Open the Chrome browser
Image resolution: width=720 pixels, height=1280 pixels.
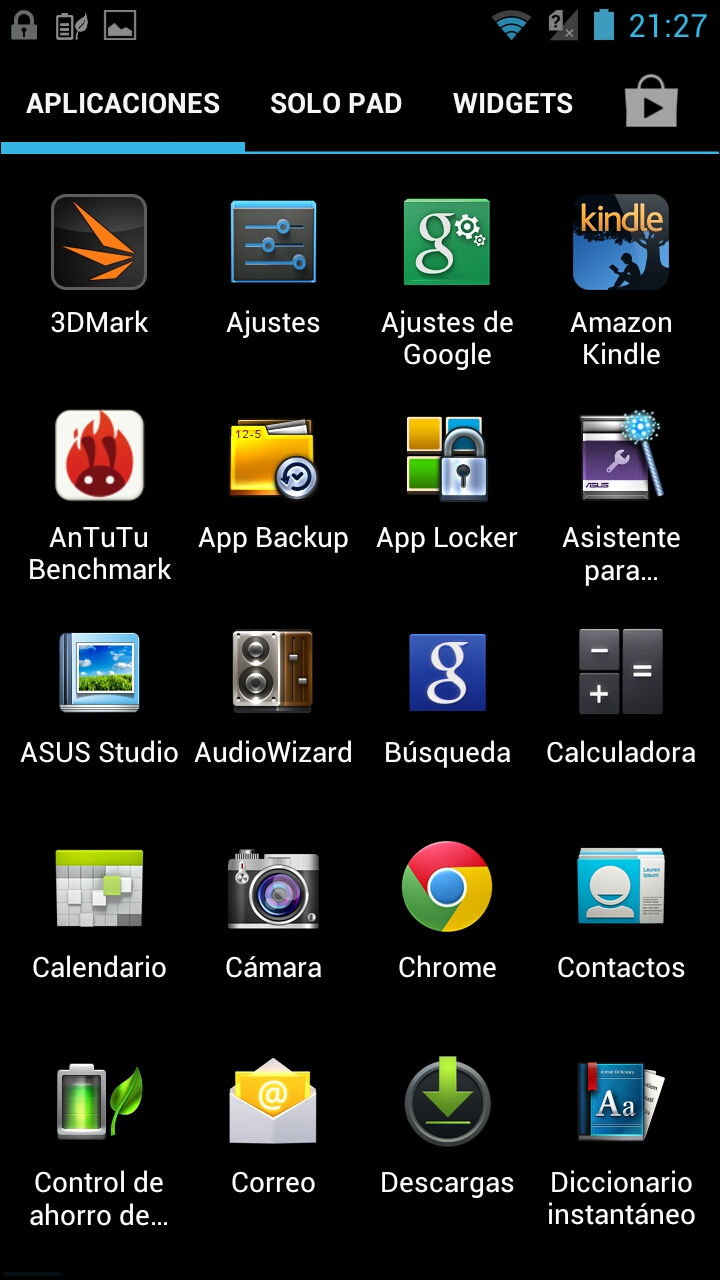(447, 887)
